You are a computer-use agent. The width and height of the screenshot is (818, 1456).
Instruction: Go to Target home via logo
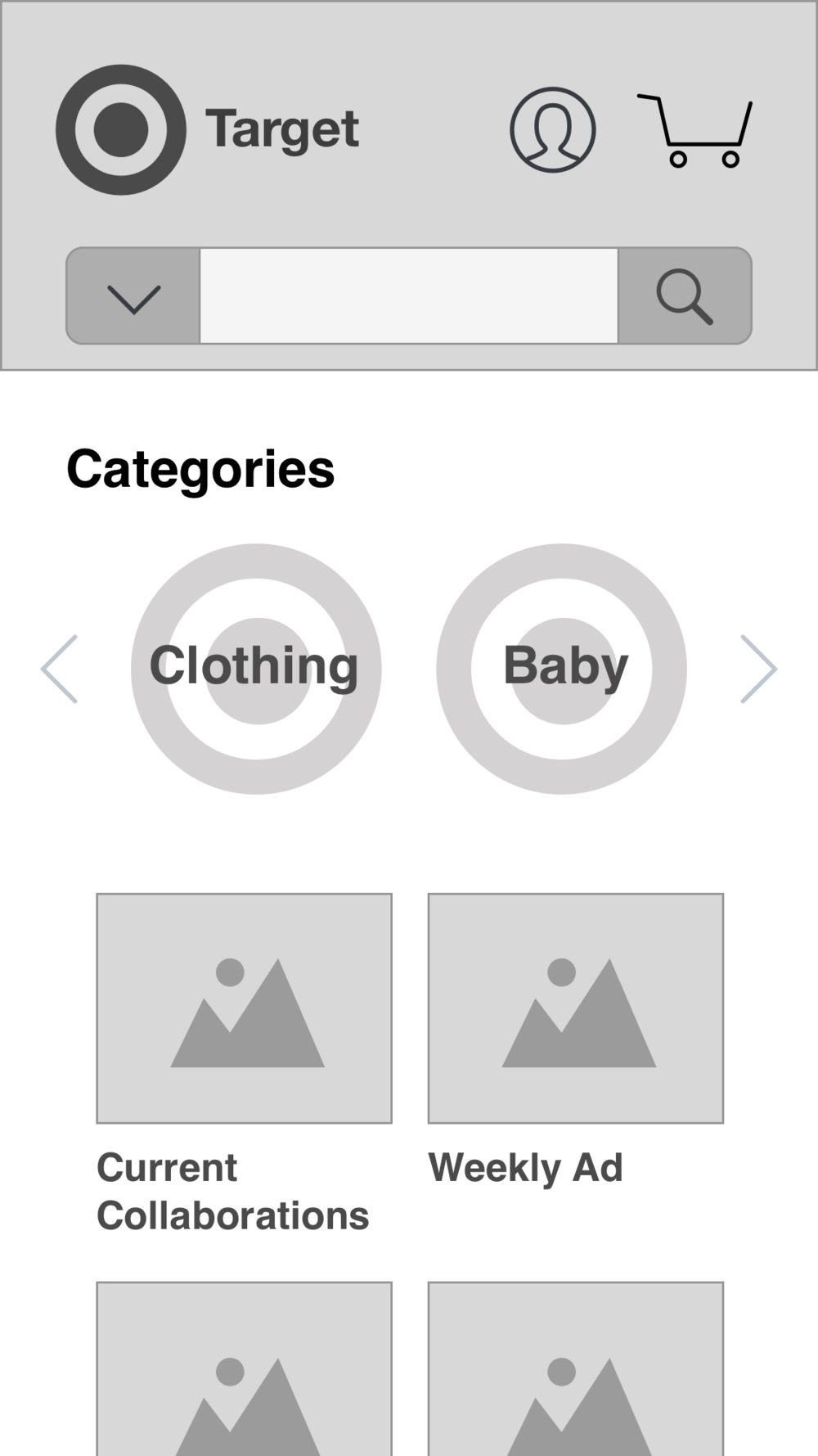point(207,129)
